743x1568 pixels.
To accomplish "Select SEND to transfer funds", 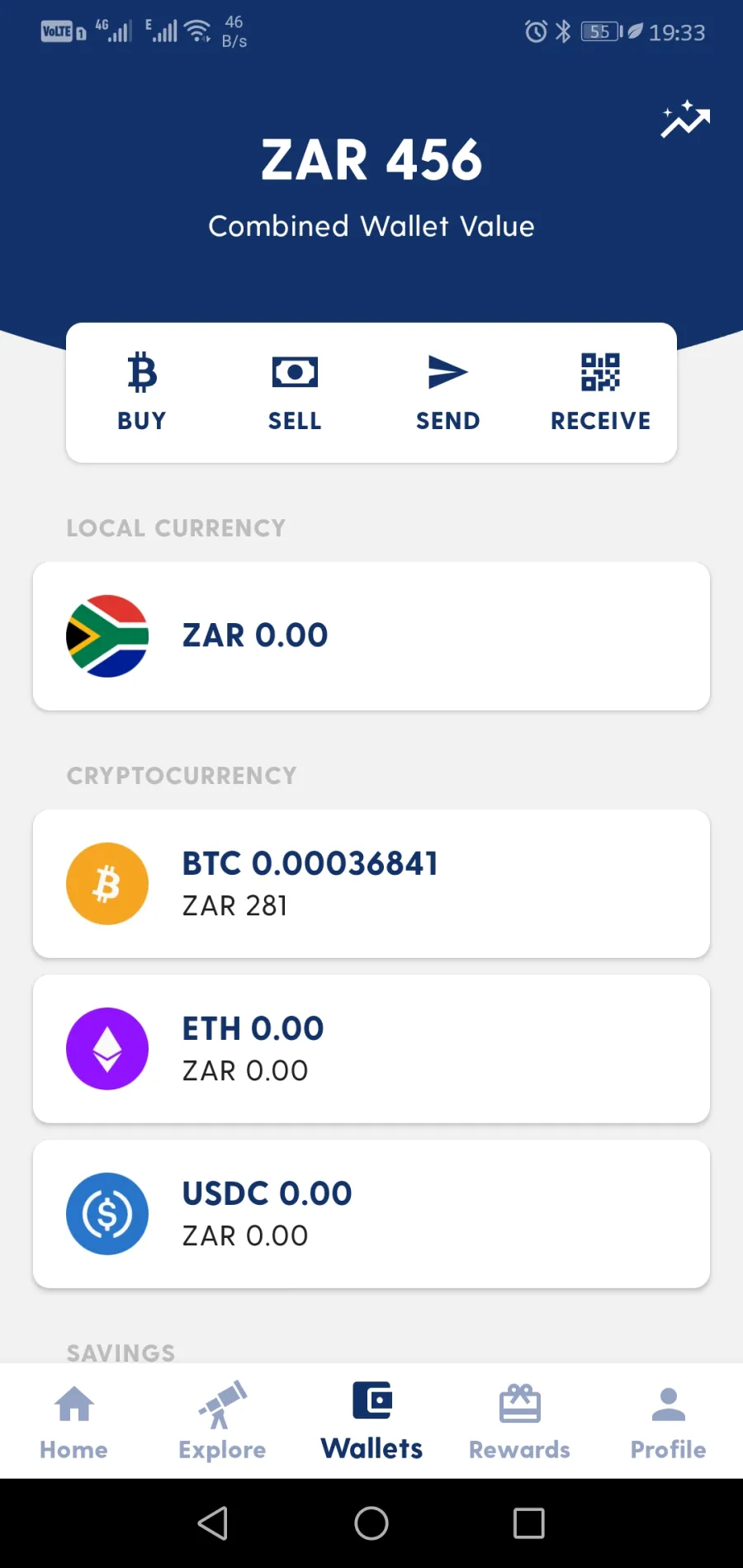I will [x=447, y=392].
